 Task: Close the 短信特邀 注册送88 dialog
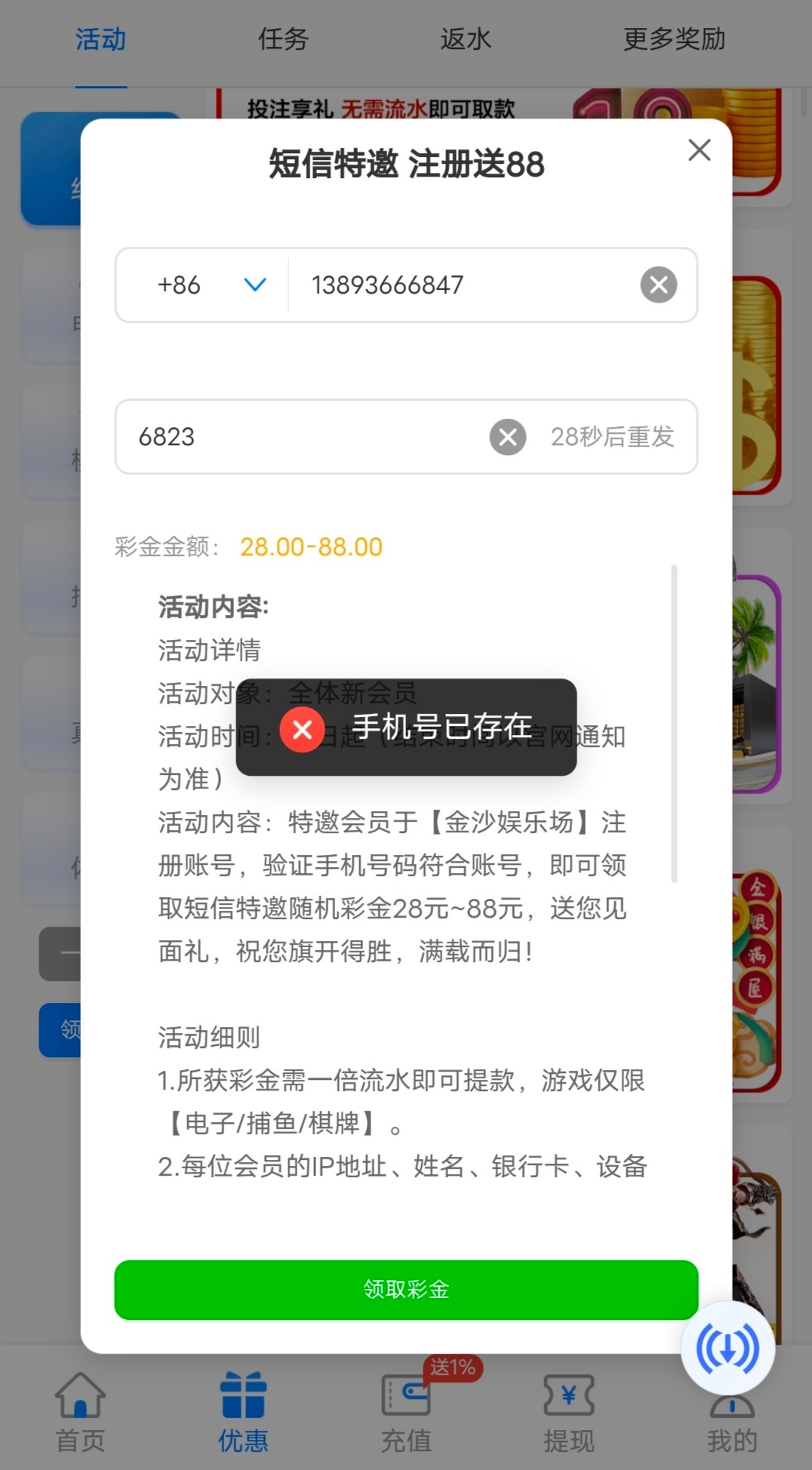point(700,150)
